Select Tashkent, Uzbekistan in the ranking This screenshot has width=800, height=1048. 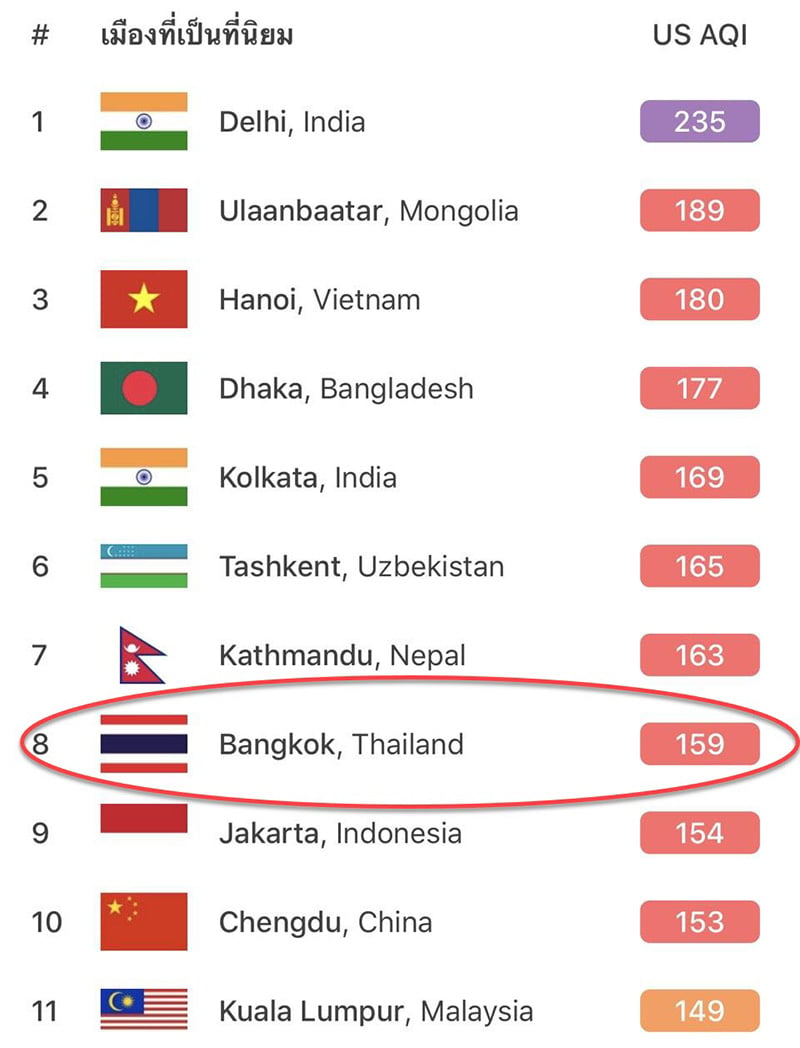(x=400, y=566)
